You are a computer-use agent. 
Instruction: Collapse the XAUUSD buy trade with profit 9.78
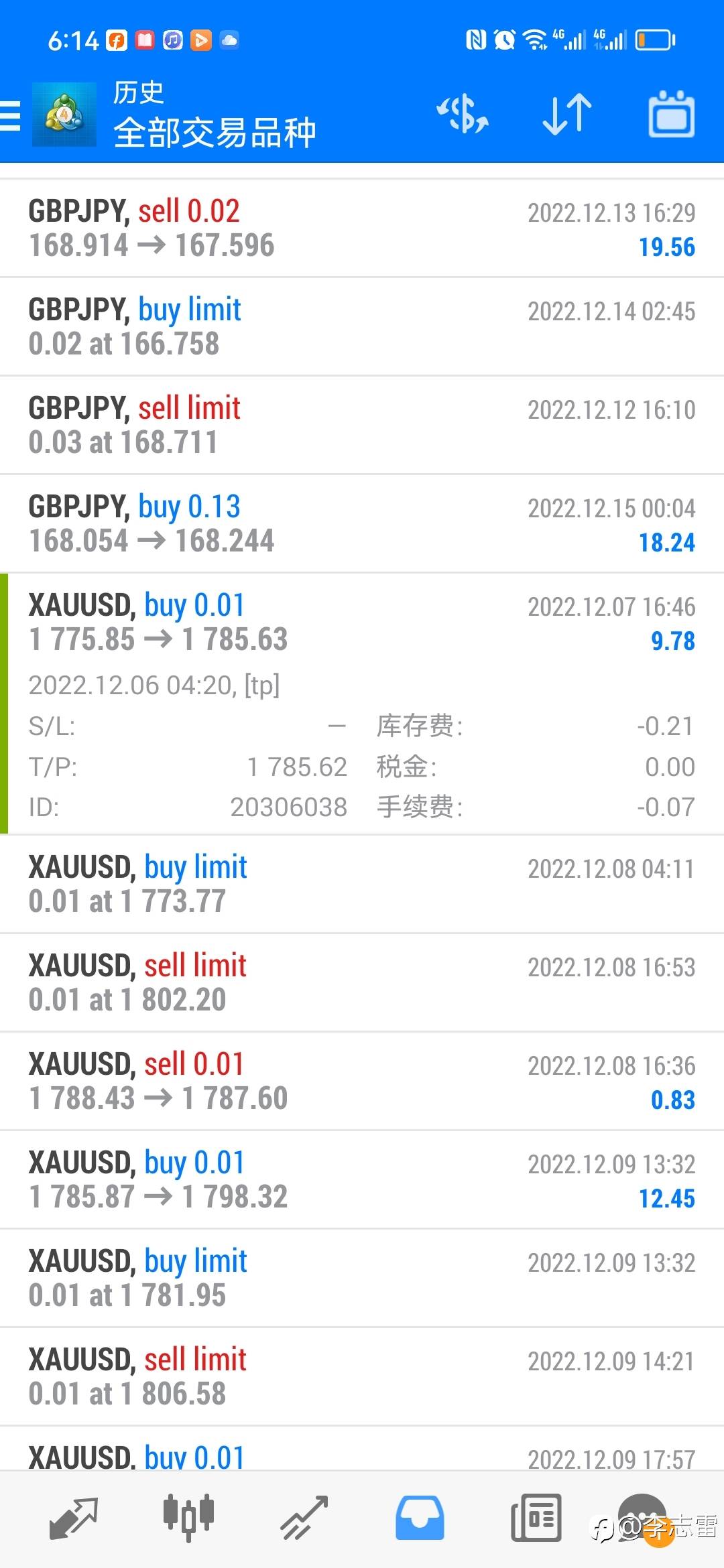click(x=362, y=704)
